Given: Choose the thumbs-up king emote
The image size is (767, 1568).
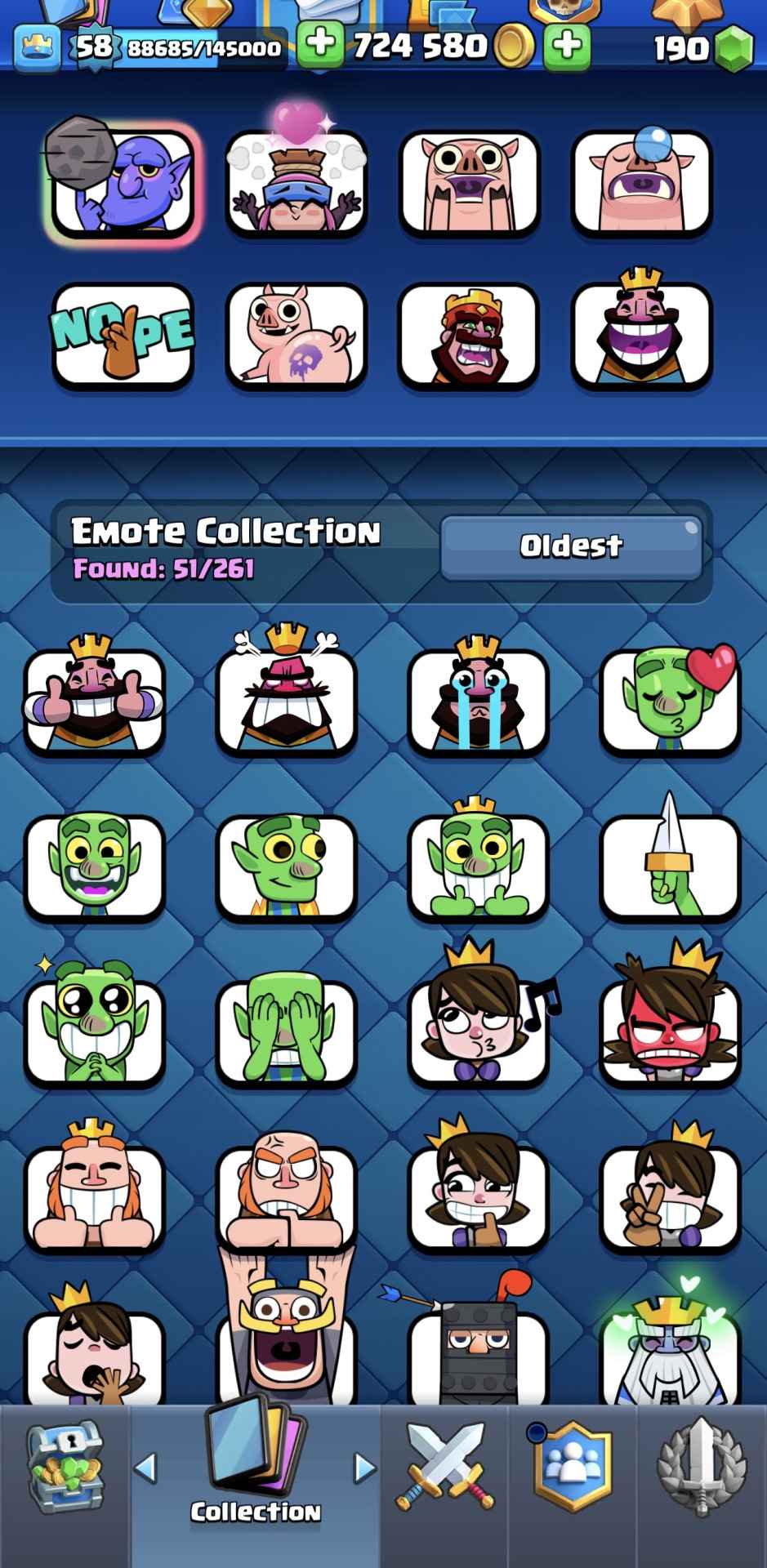Looking at the screenshot, I should (x=95, y=701).
